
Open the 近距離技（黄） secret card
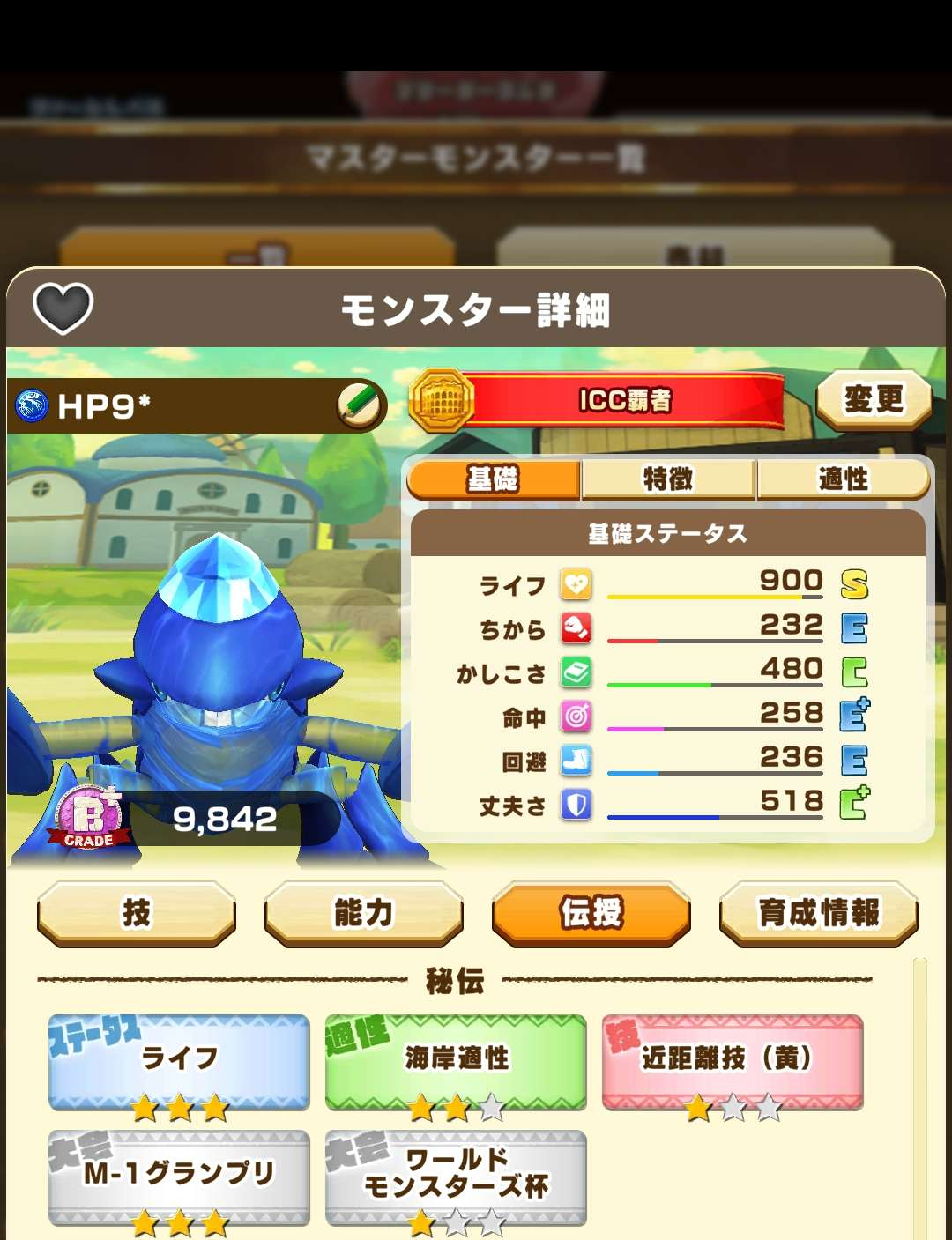point(733,1062)
